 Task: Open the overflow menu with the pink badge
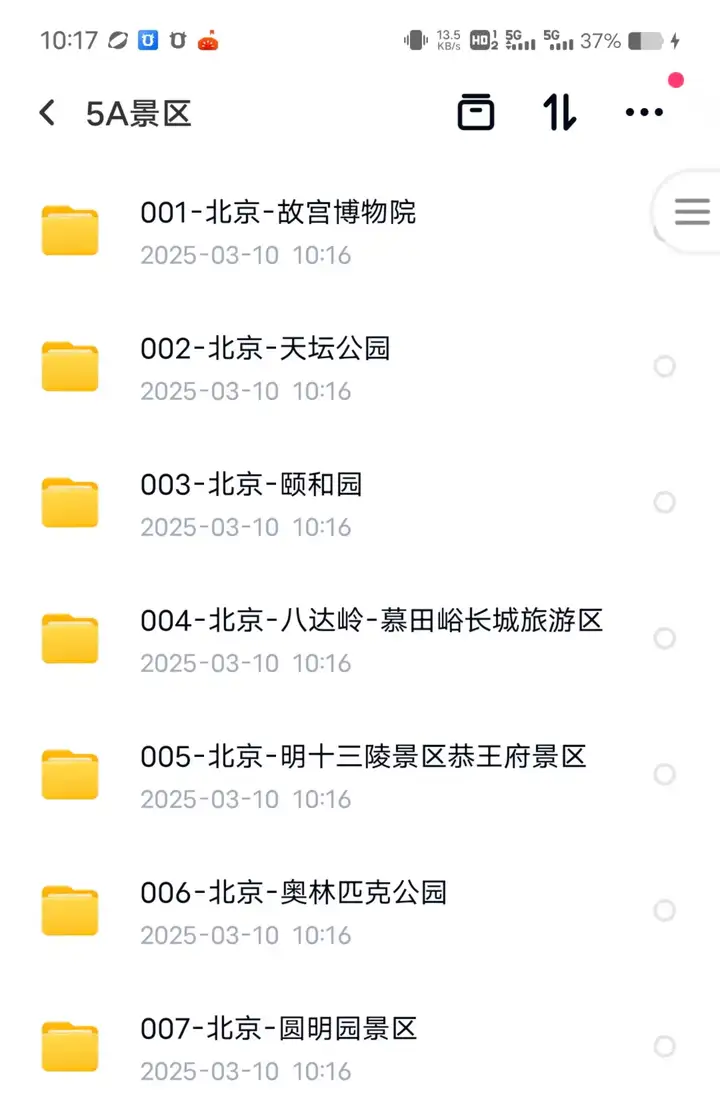click(x=644, y=112)
